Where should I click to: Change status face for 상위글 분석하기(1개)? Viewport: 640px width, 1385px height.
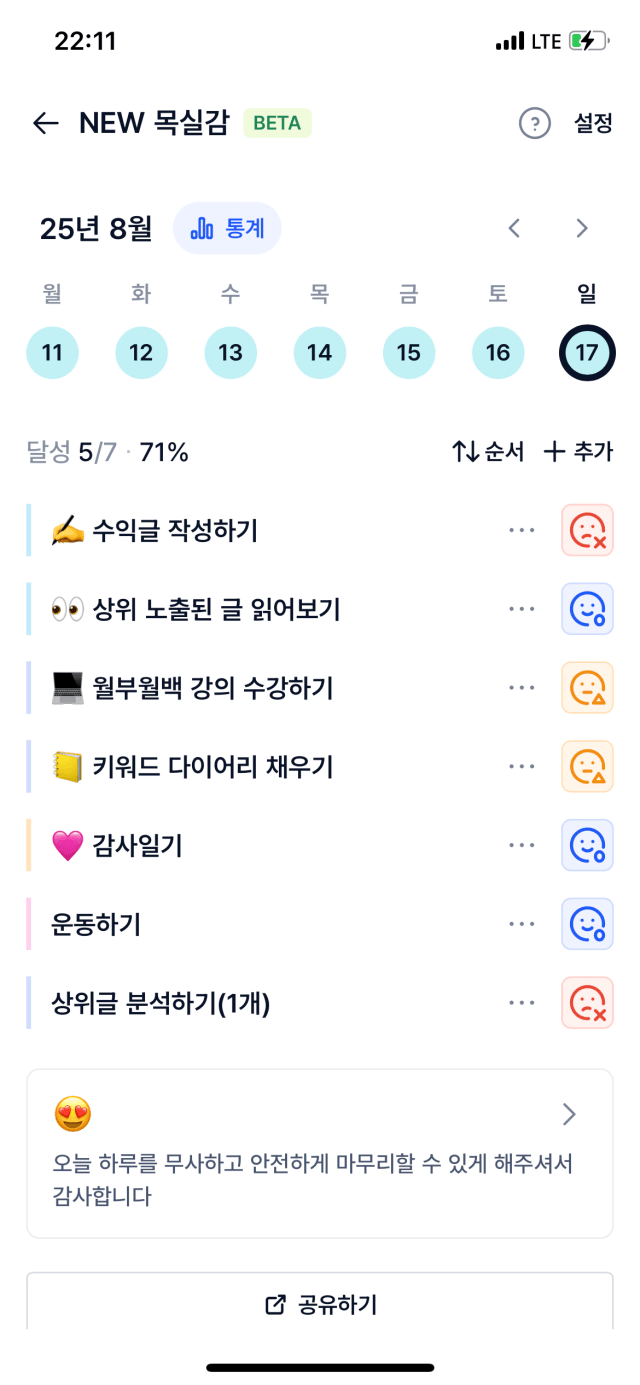click(588, 1003)
